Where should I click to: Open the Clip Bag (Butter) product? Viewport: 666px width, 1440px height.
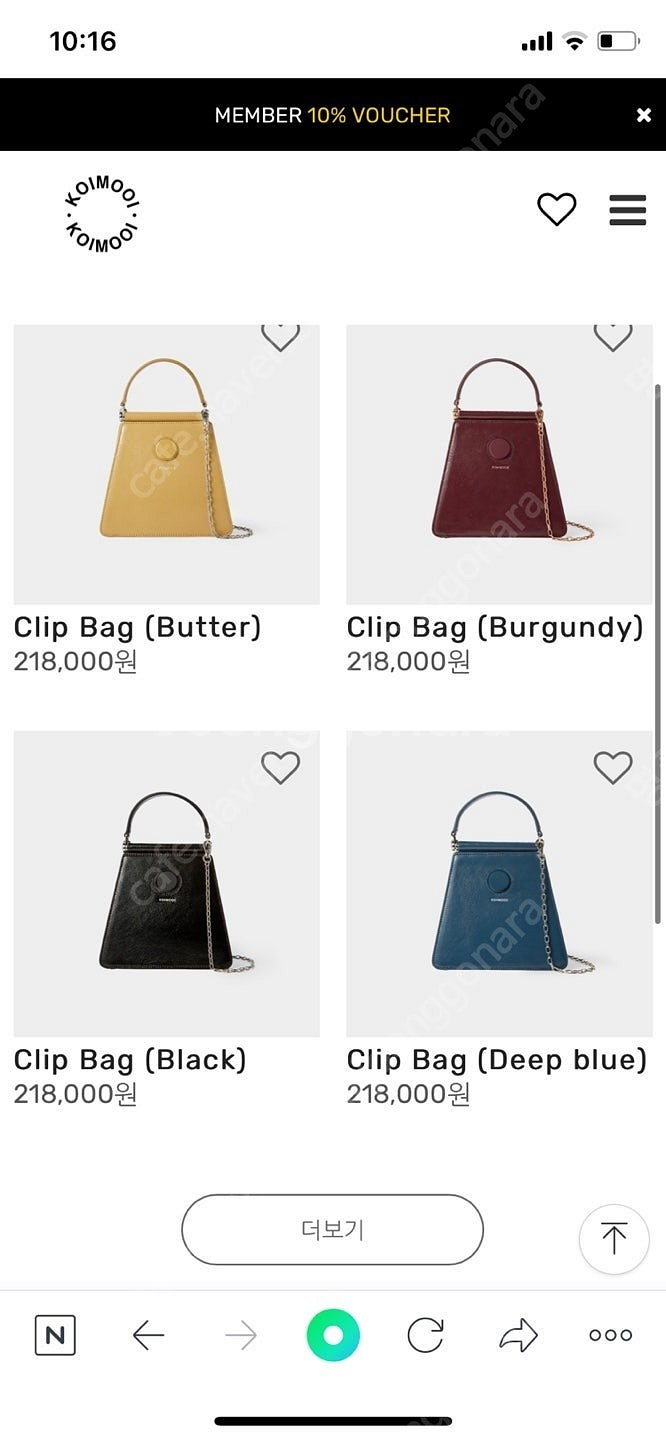click(166, 465)
